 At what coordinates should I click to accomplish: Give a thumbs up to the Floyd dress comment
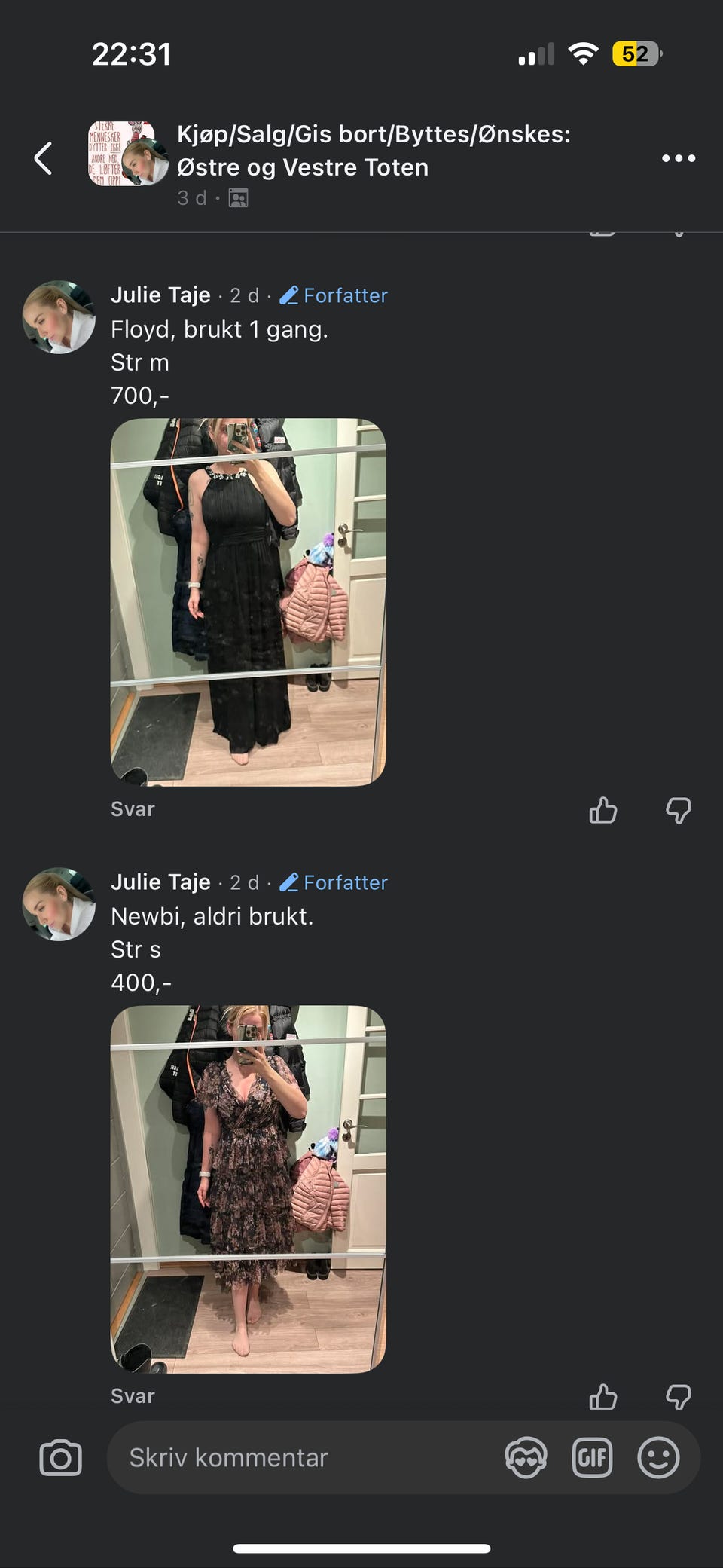click(x=602, y=810)
